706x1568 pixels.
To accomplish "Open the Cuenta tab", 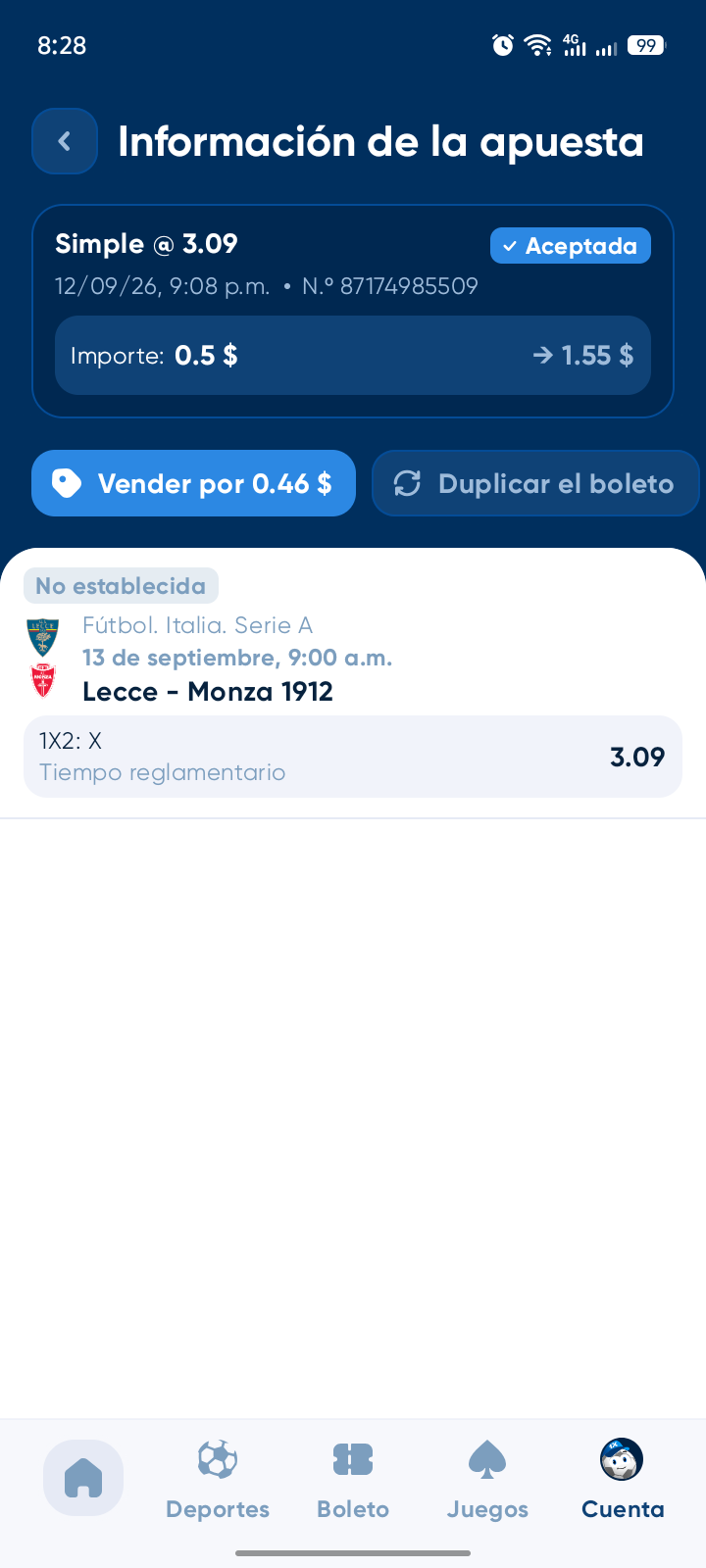I will (x=623, y=1480).
